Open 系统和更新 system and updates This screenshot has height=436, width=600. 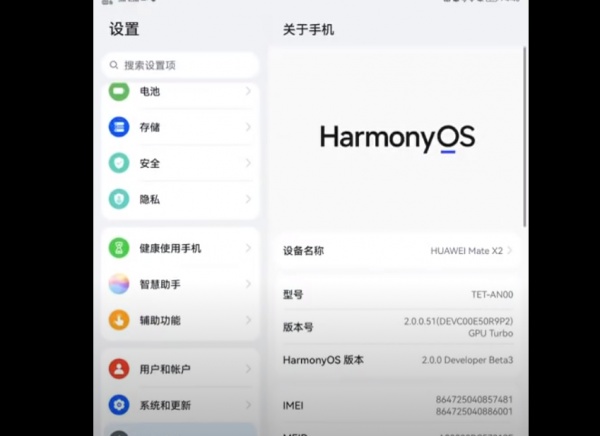click(180, 405)
